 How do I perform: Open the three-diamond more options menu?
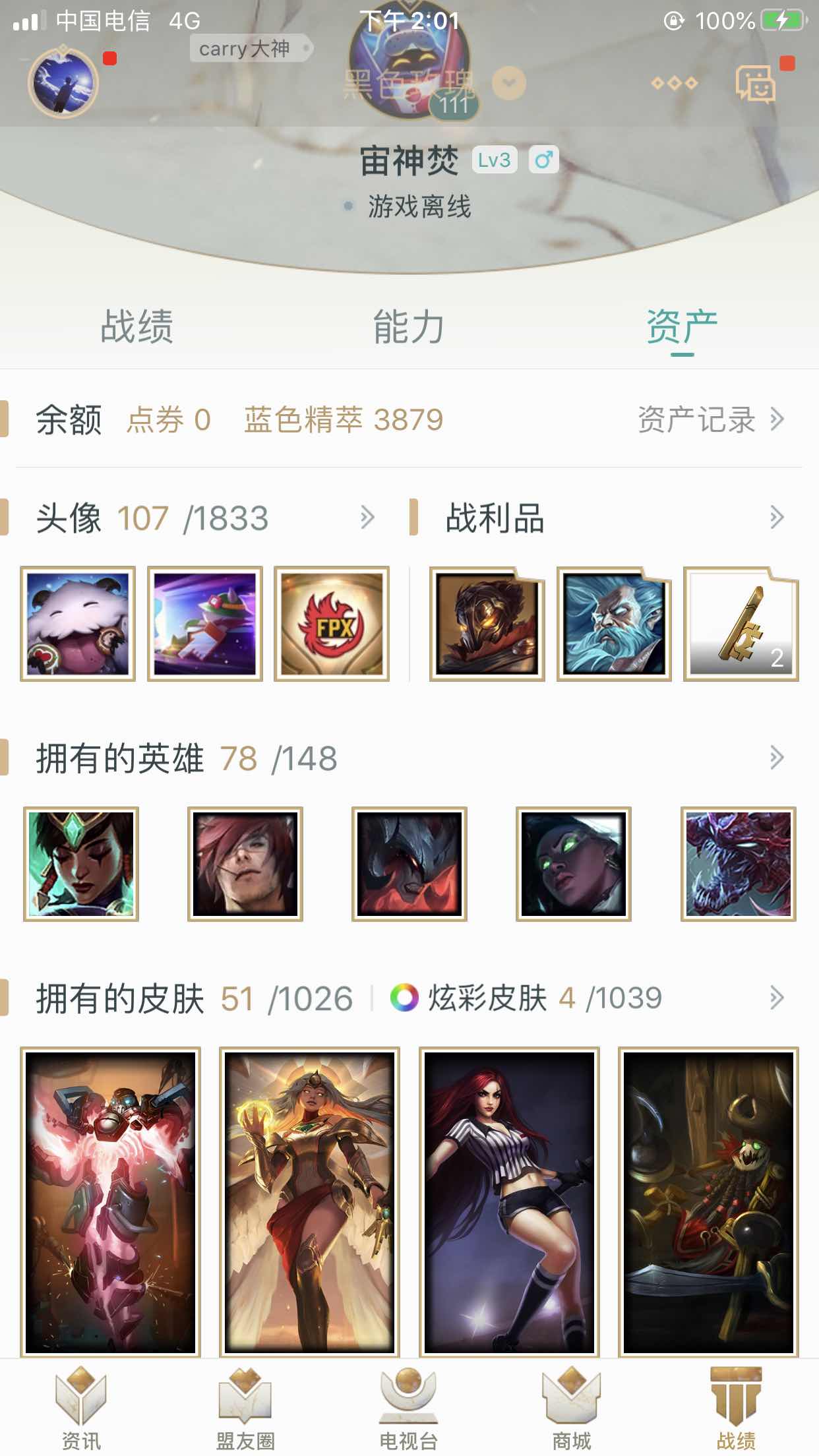pyautogui.click(x=673, y=83)
